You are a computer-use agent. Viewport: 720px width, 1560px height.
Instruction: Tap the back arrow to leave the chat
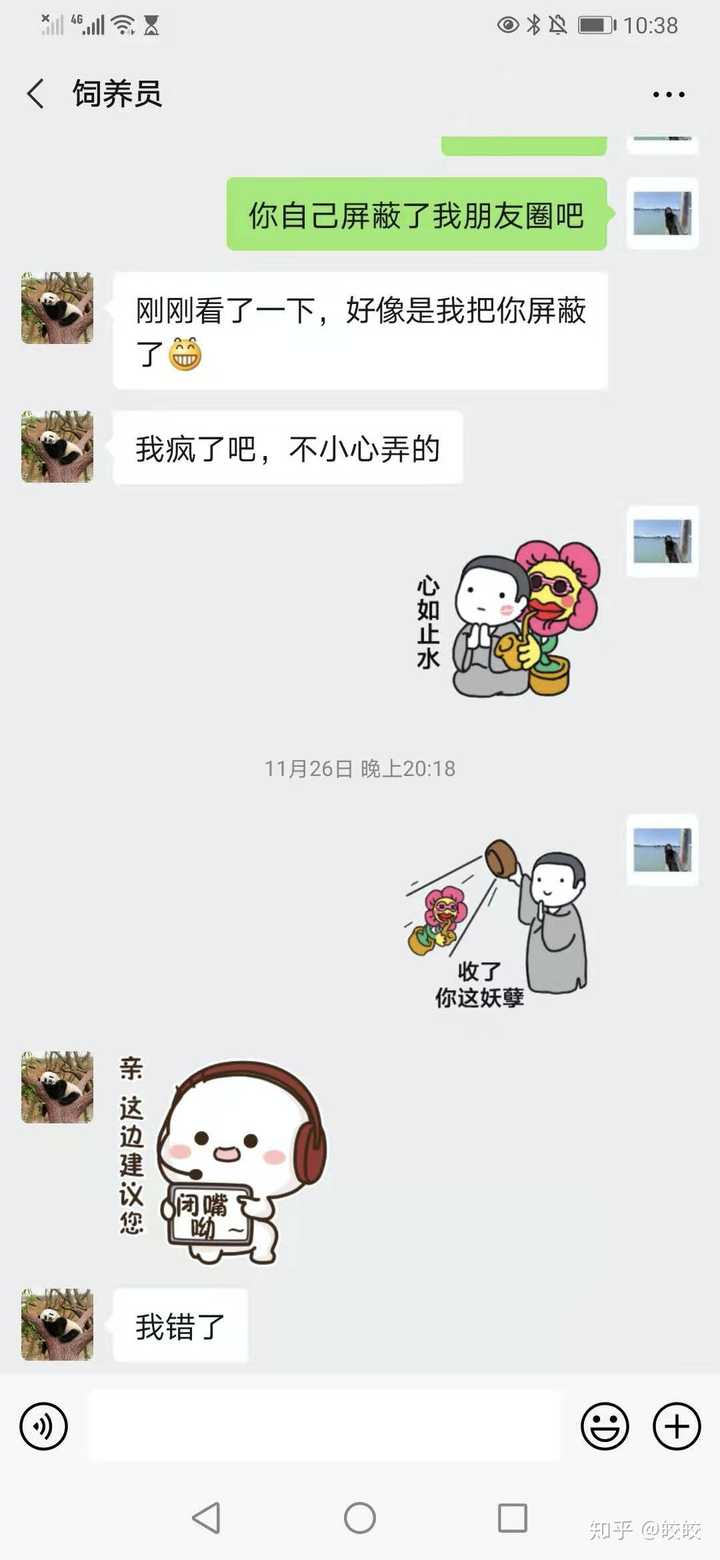pyautogui.click(x=35, y=94)
